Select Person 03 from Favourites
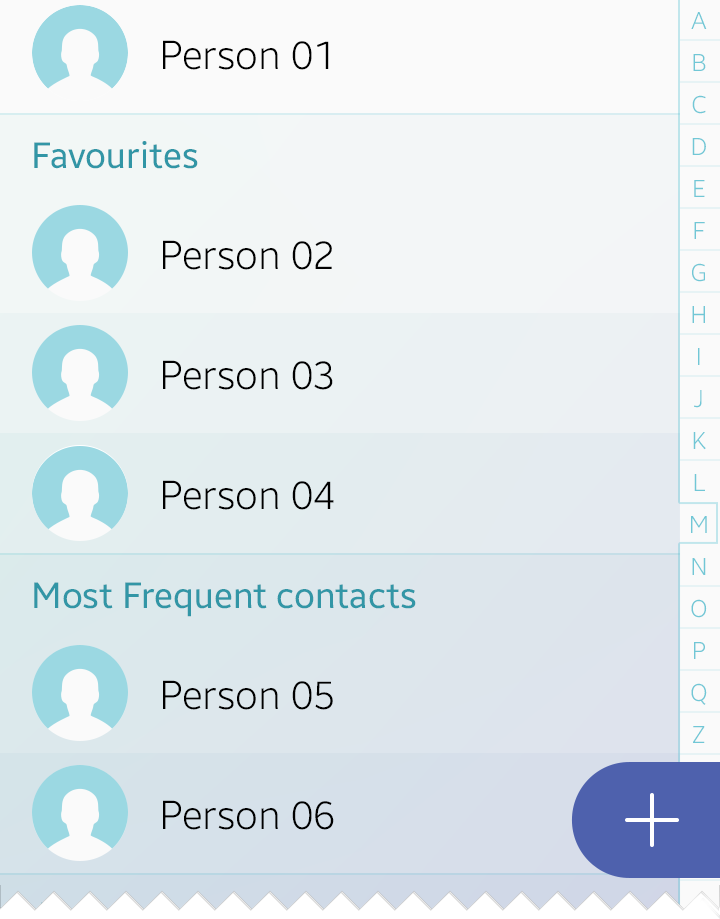Screen dimensions: 720x919 click(x=245, y=376)
